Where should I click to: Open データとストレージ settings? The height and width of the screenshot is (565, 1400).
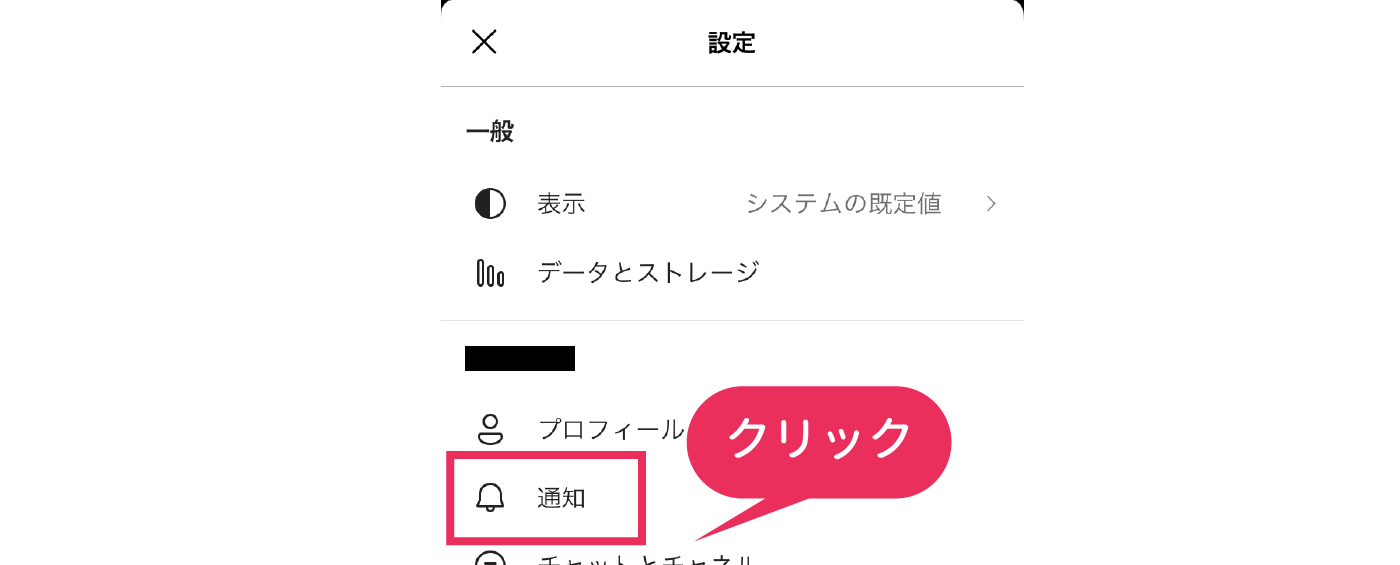[x=648, y=272]
